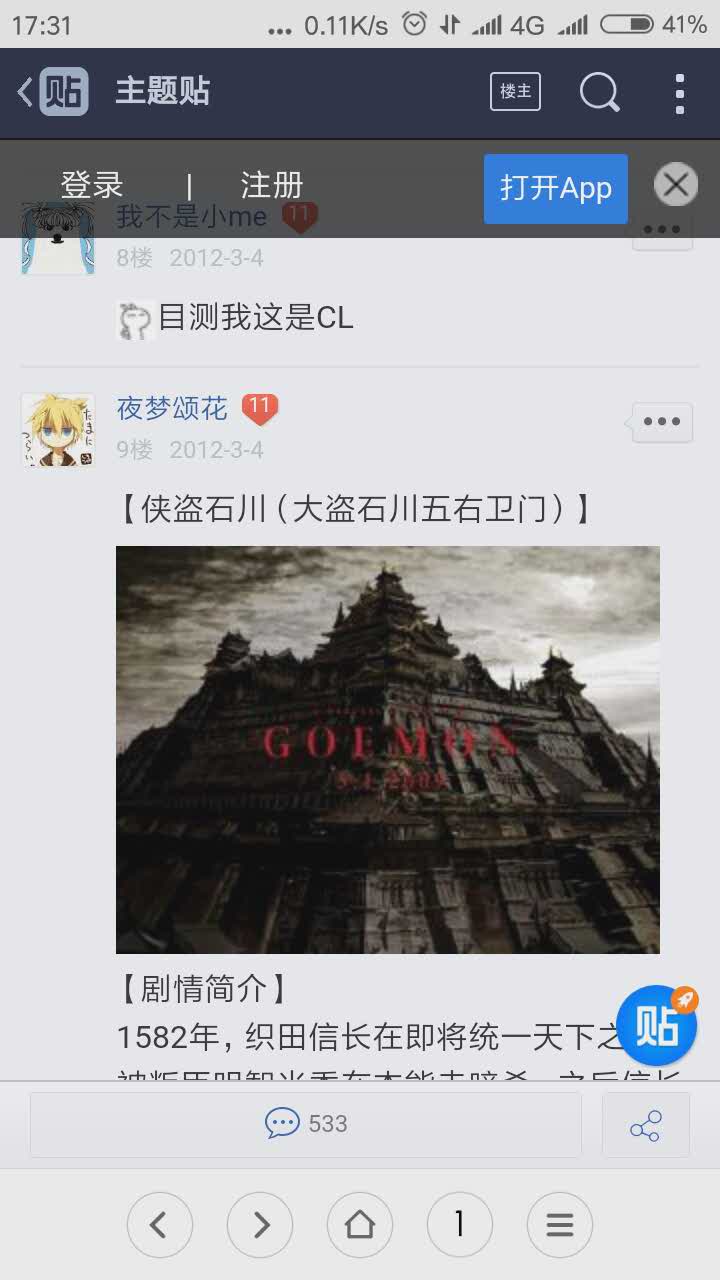
Task: Open 夜梦颂花's profile name
Action: [172, 408]
